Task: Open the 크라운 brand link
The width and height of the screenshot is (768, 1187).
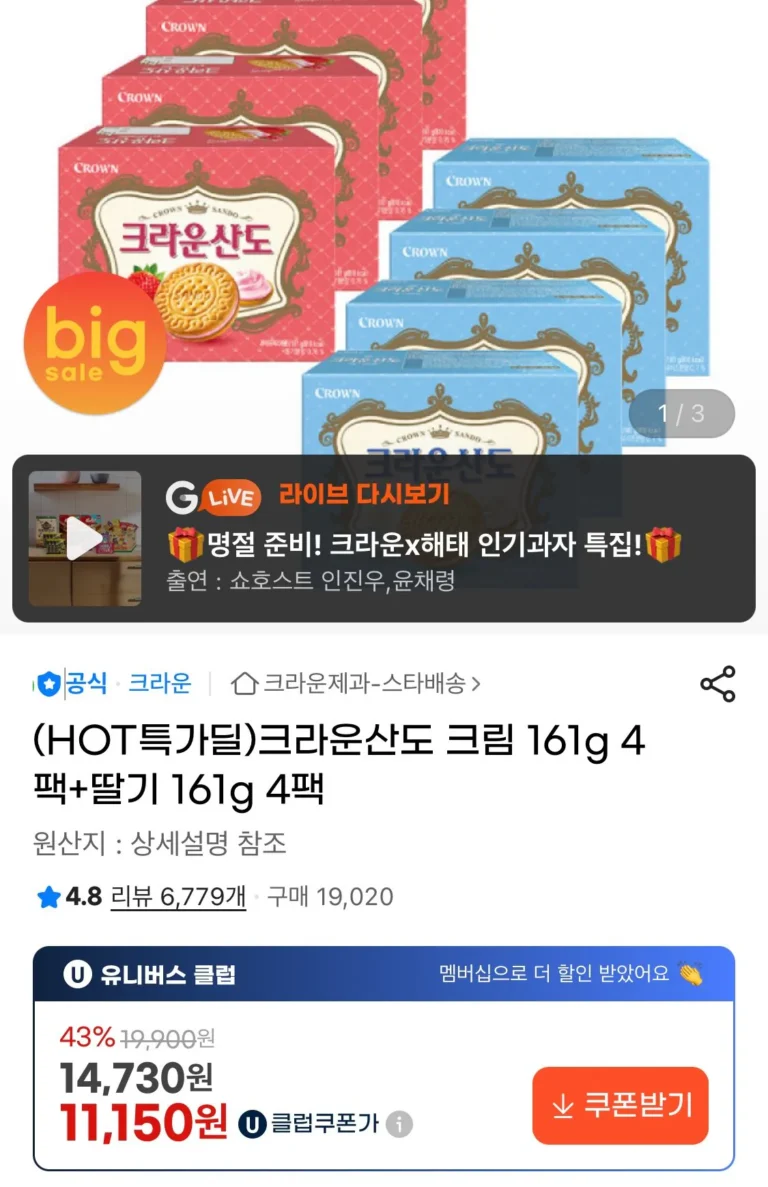Action: (x=160, y=684)
